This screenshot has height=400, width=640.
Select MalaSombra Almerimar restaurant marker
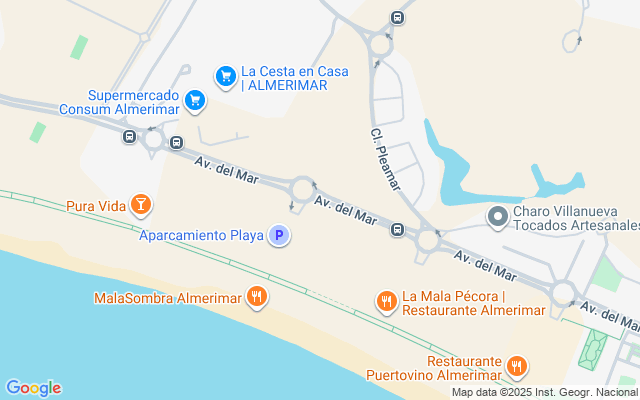click(x=257, y=296)
